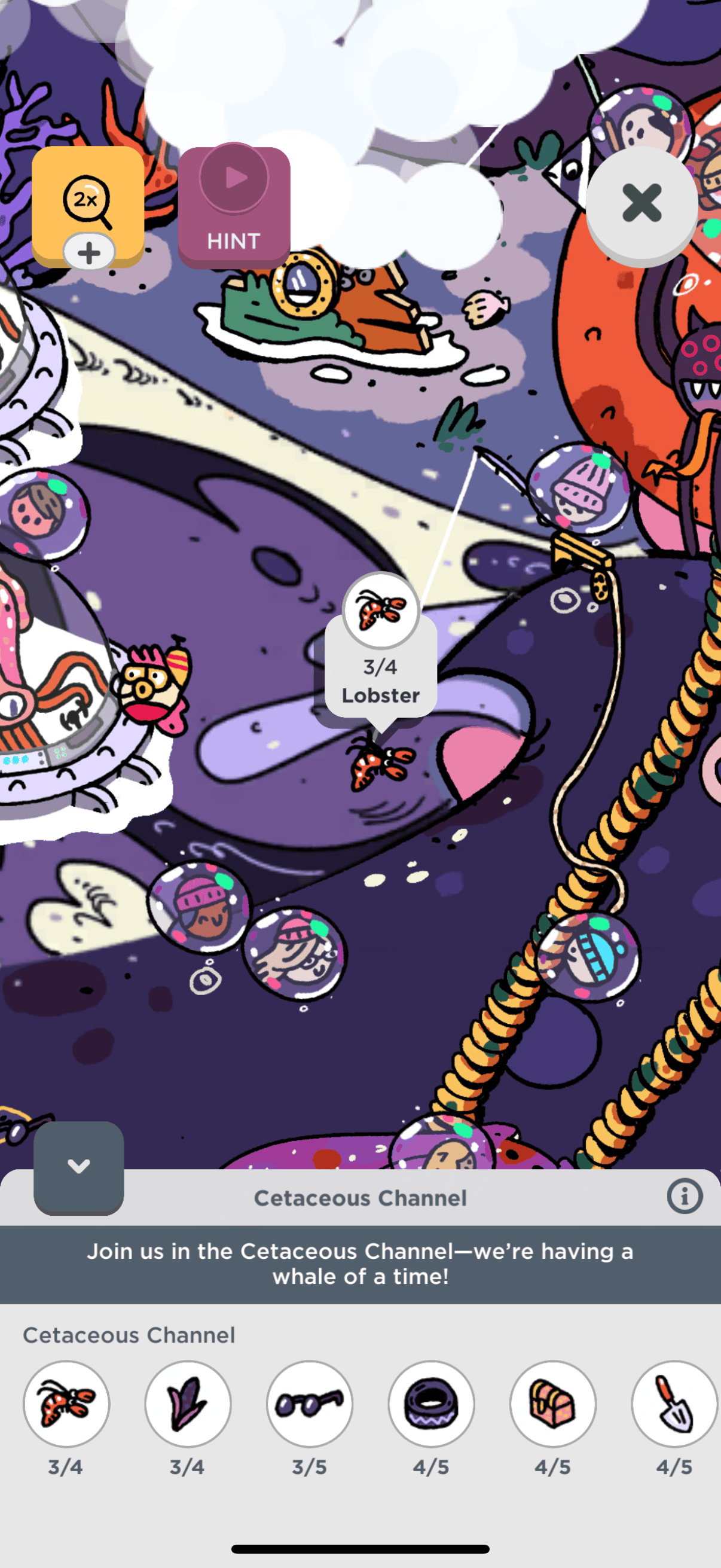Image resolution: width=721 pixels, height=1568 pixels.
Task: Select the tire item showing 4/5
Action: pyautogui.click(x=431, y=1404)
